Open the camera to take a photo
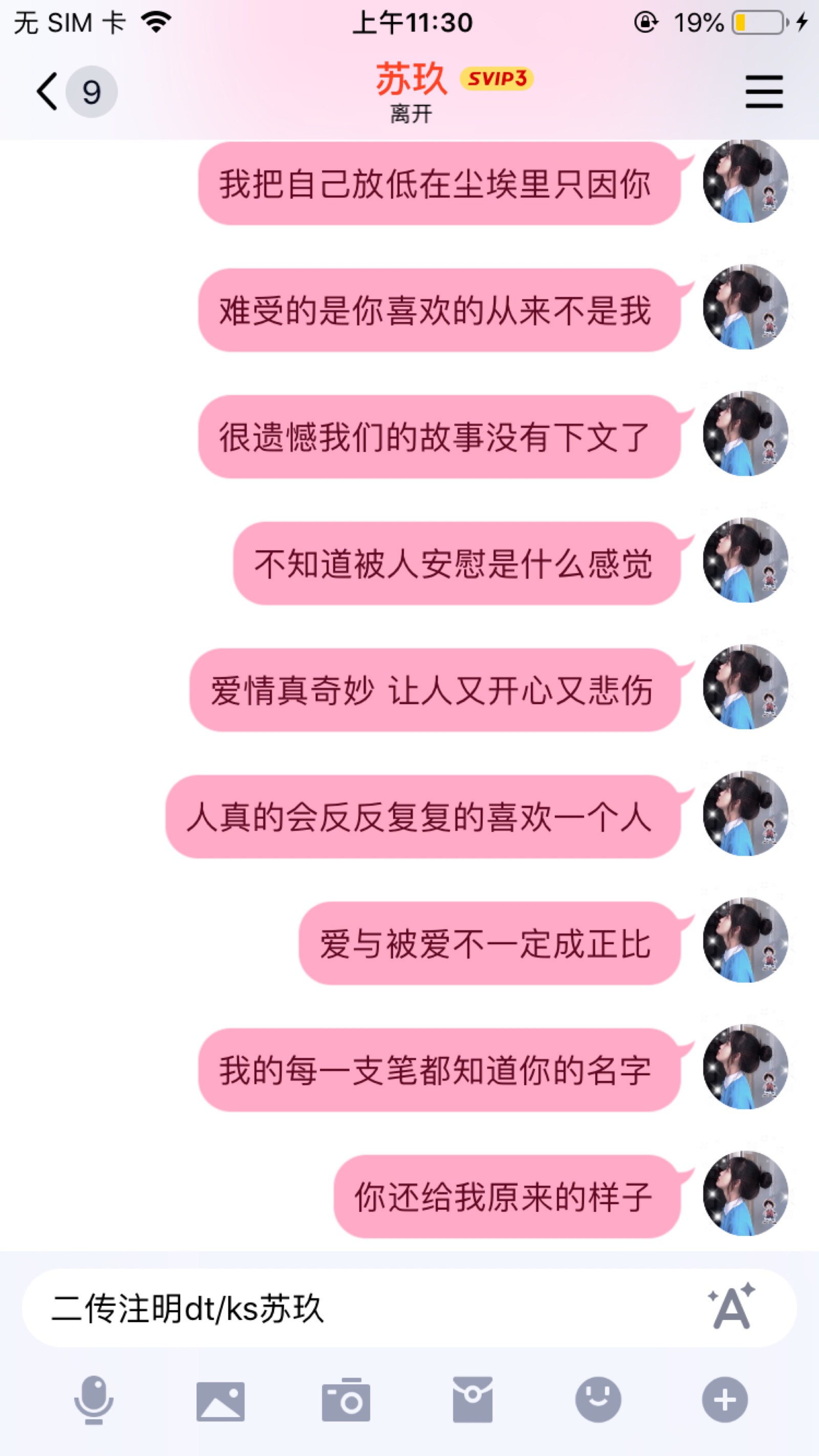The height and width of the screenshot is (1456, 819). pyautogui.click(x=346, y=1400)
